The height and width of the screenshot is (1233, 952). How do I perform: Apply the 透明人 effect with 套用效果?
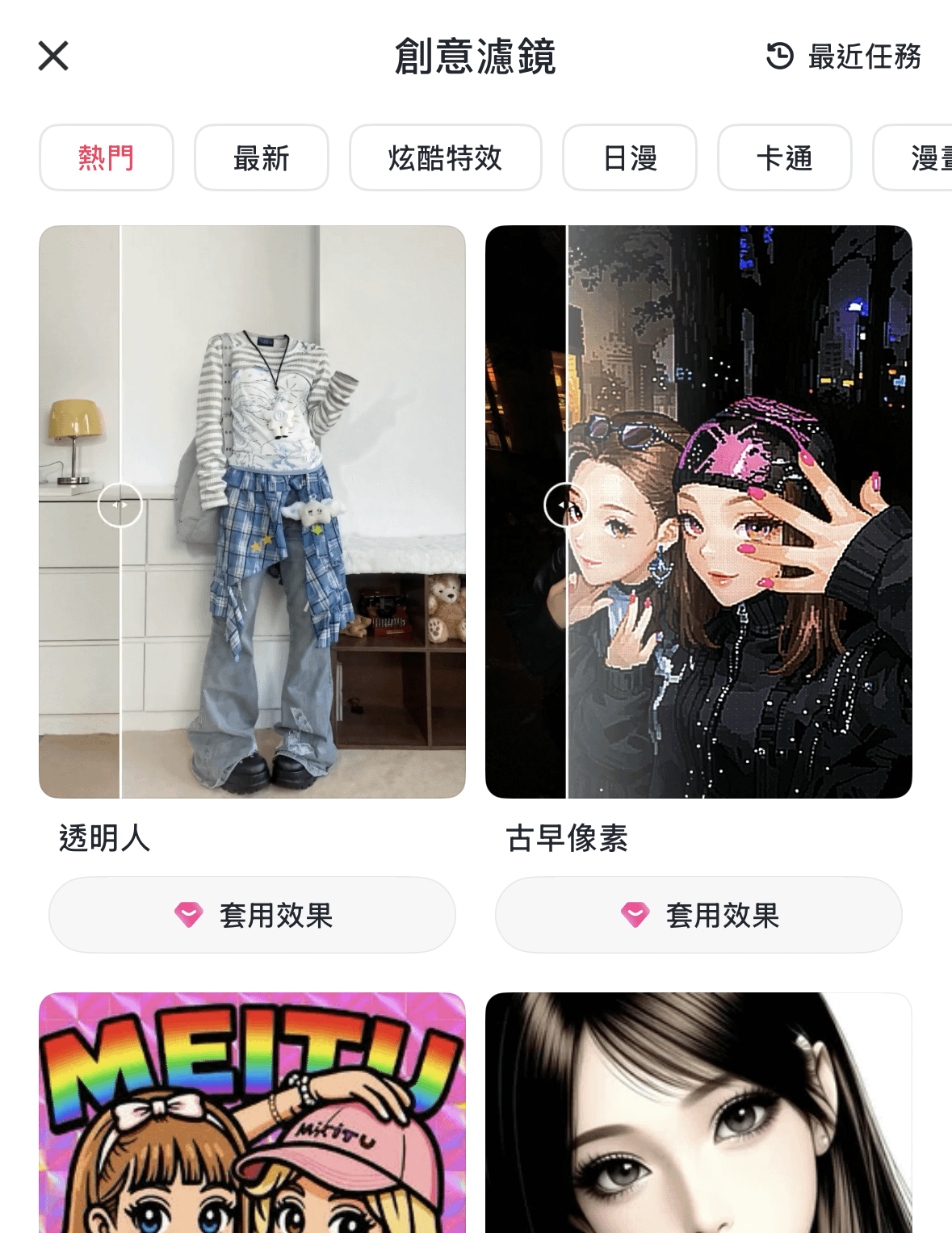[252, 915]
